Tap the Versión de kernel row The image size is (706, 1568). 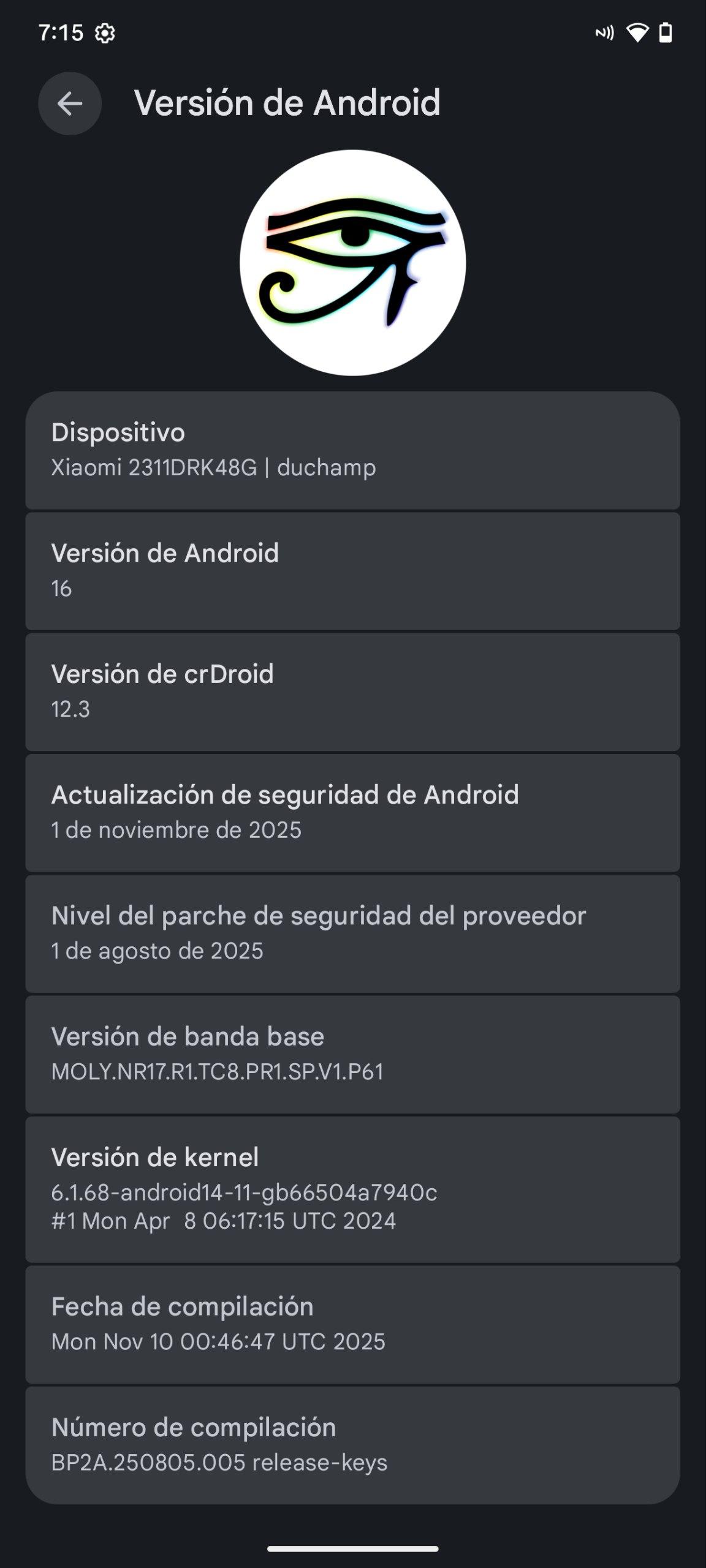pos(352,1189)
